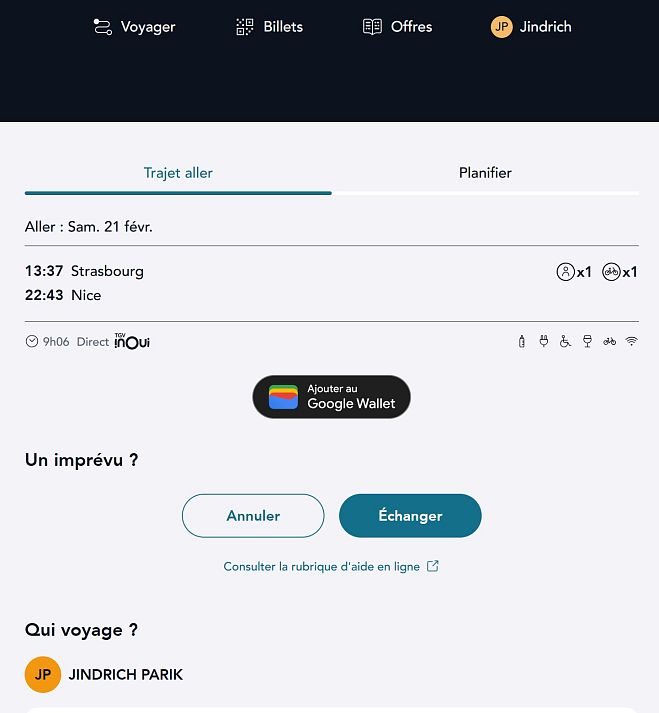
Task: Tap Annuler to cancel the trip
Action: [253, 516]
